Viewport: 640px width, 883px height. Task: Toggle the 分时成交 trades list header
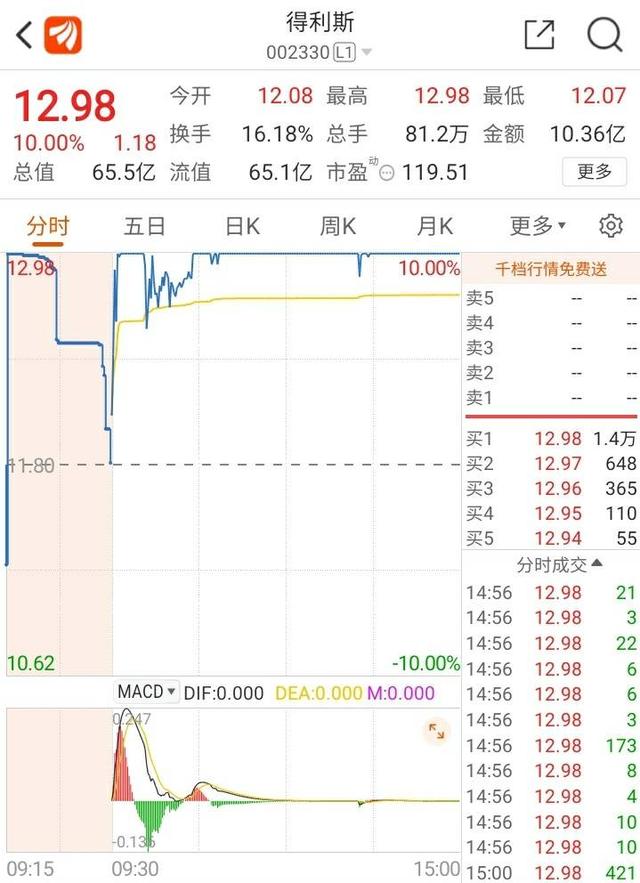[559, 565]
